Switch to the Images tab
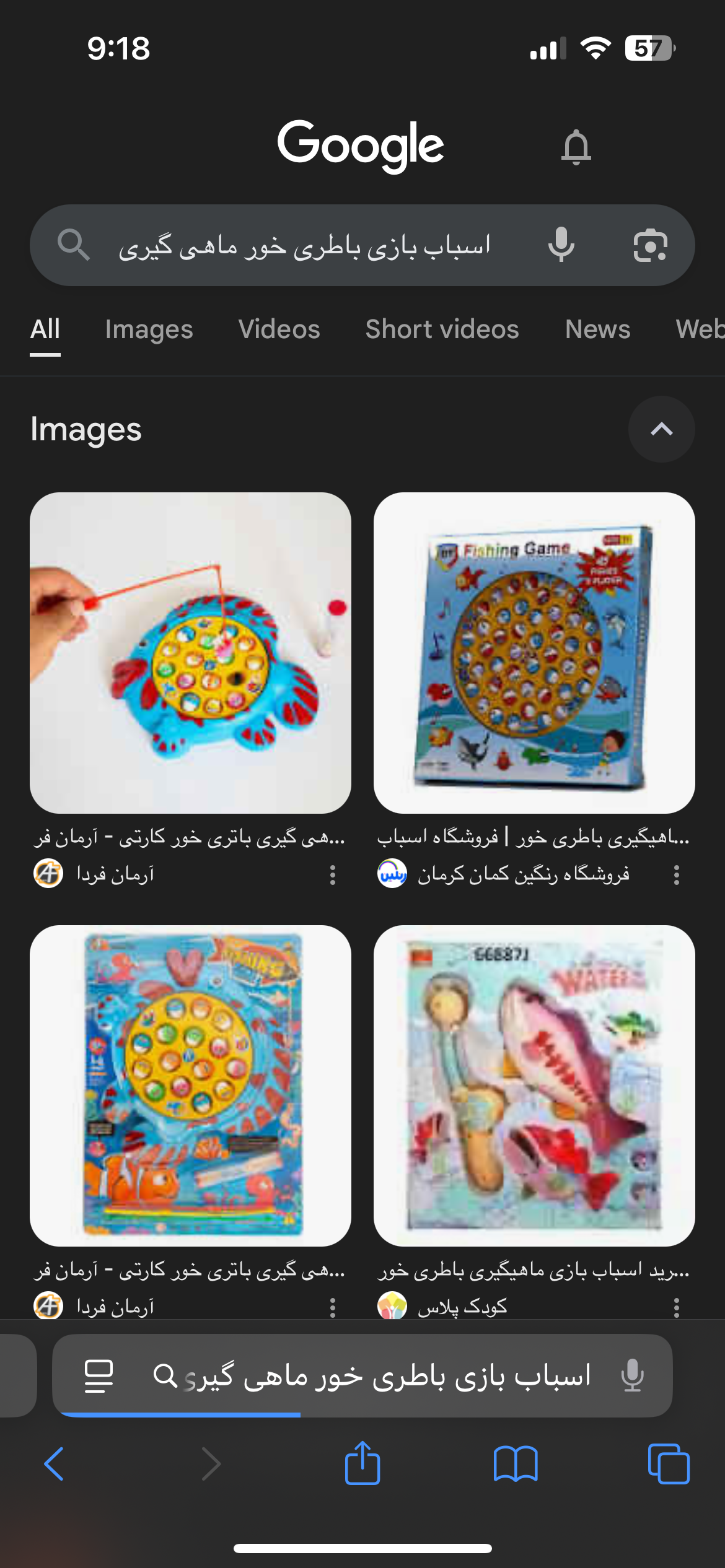 (149, 329)
